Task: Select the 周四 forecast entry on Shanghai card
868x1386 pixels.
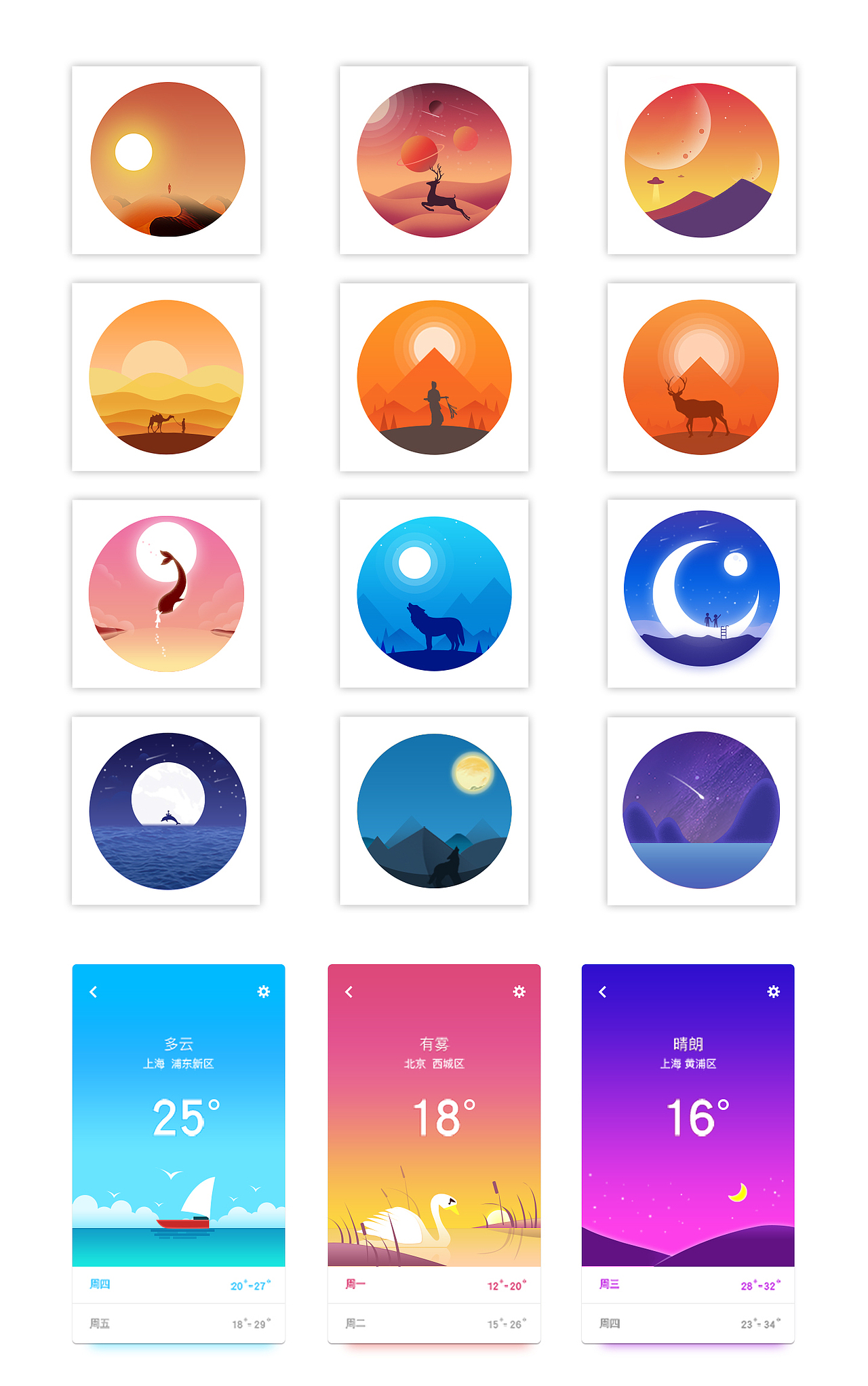Action: tap(178, 1285)
